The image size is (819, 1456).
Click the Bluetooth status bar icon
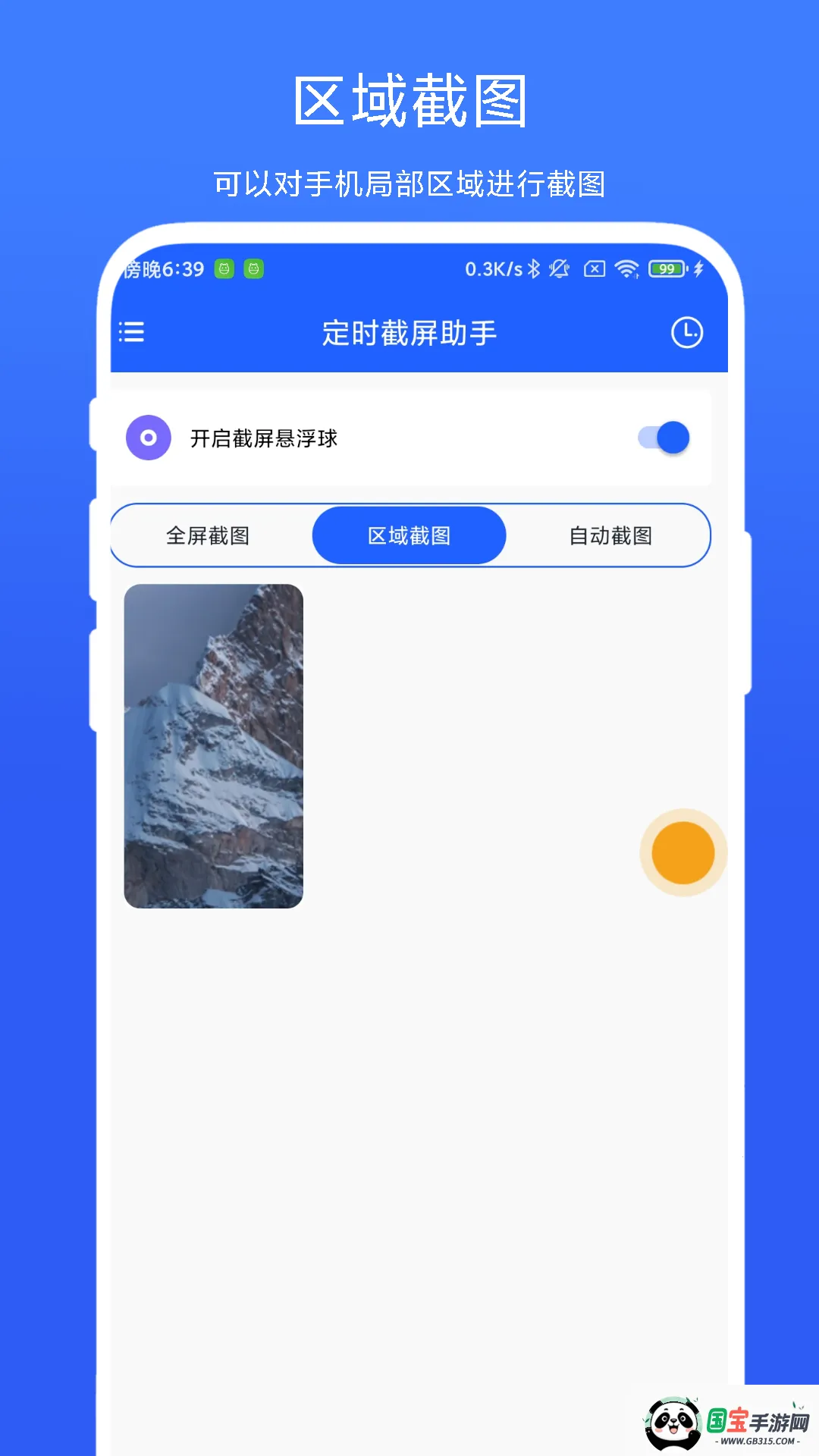pyautogui.click(x=535, y=270)
